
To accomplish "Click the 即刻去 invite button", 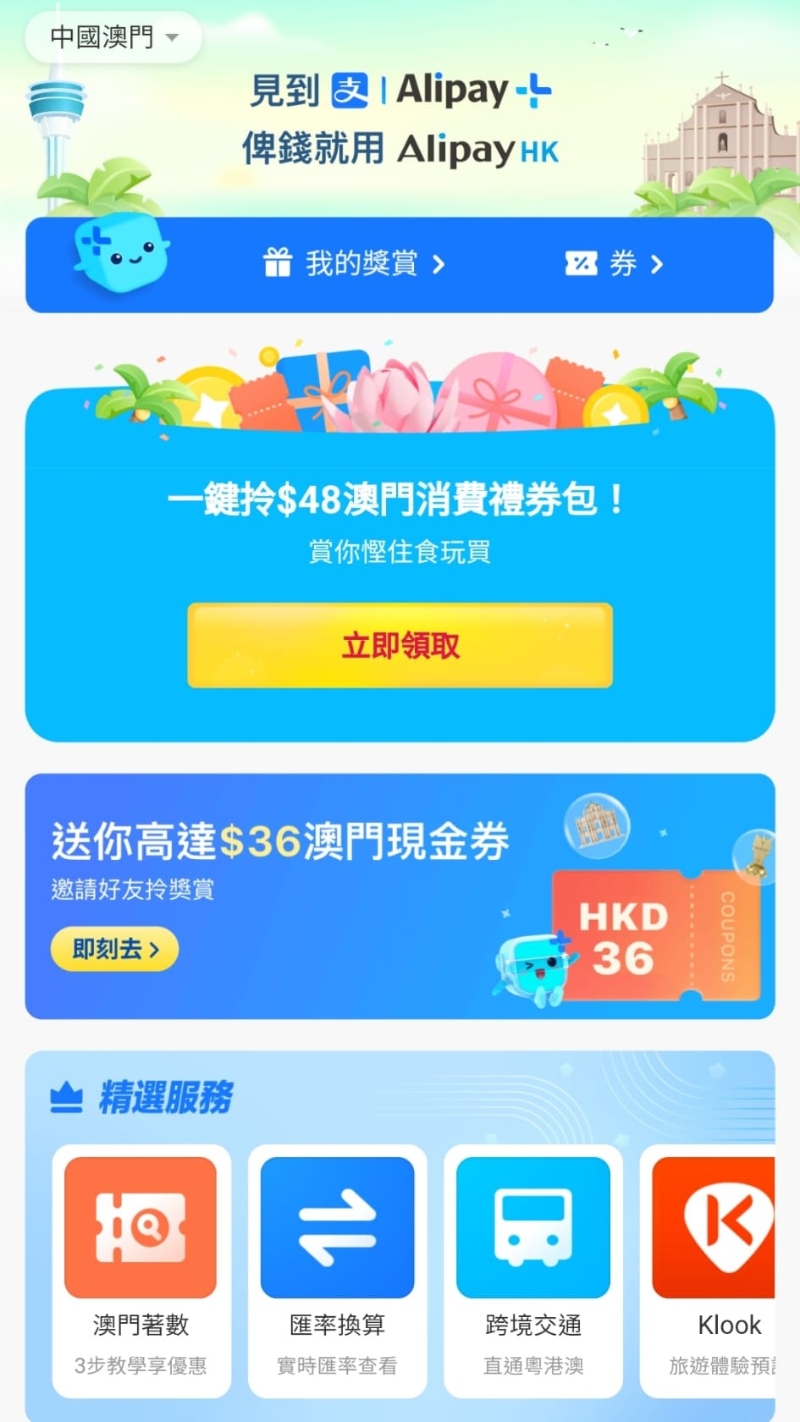I will (113, 950).
